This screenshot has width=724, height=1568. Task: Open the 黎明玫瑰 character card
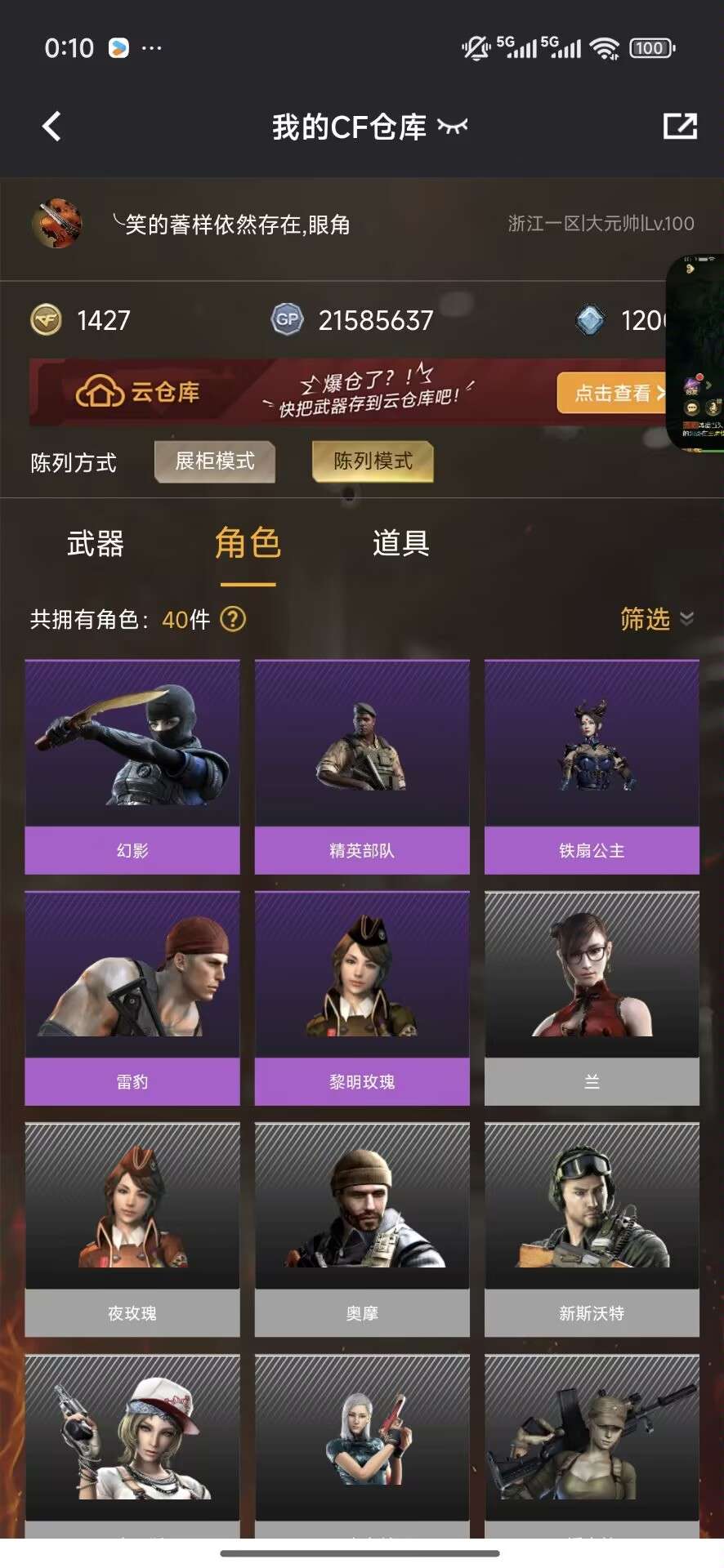(x=362, y=997)
